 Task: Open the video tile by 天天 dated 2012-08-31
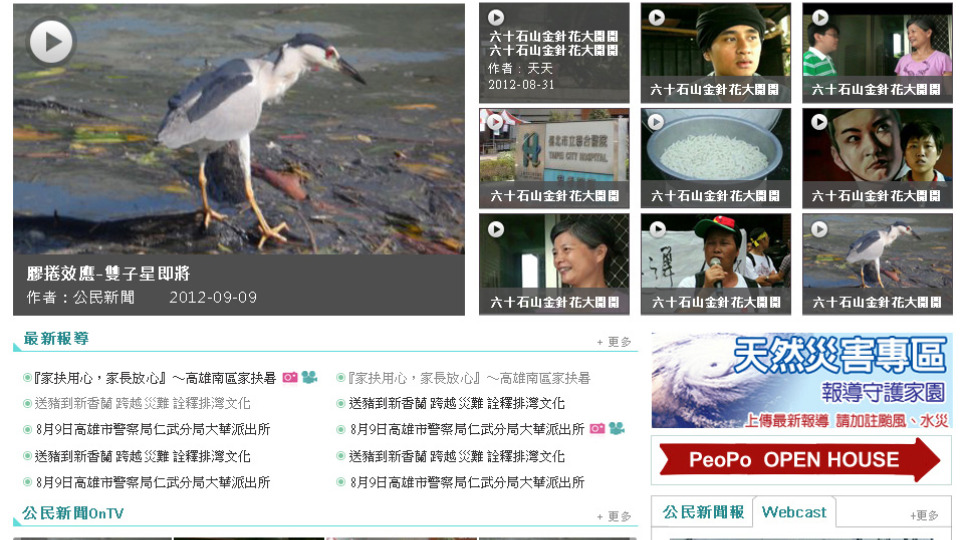coord(553,53)
